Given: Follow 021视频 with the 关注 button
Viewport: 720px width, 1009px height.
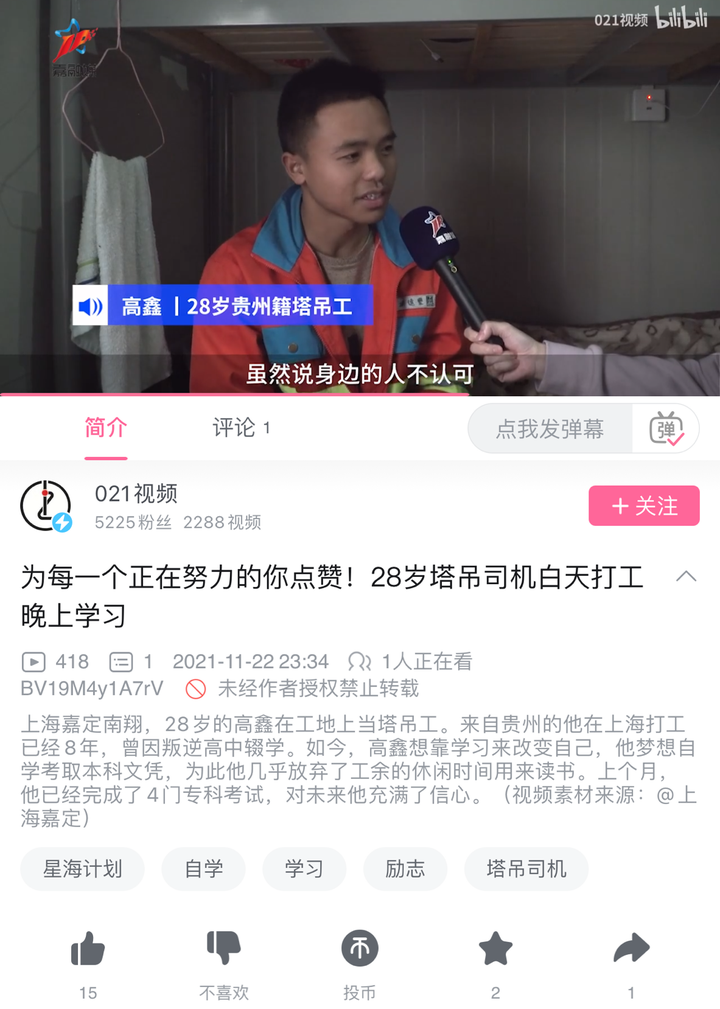Looking at the screenshot, I should point(643,506).
